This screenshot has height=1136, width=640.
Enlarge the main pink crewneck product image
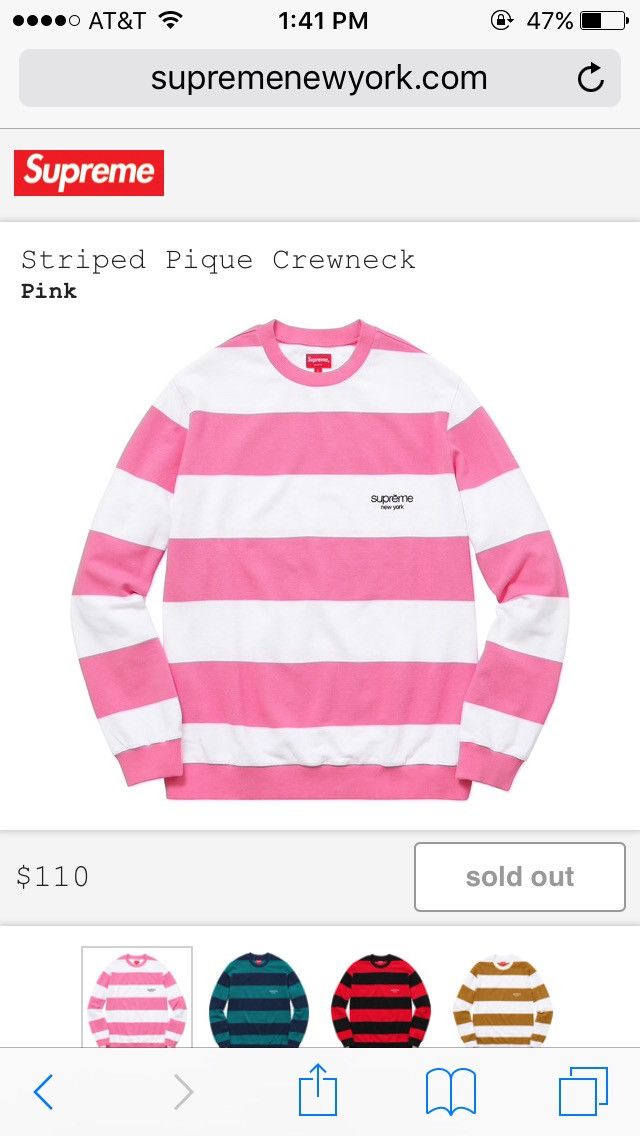(320, 559)
